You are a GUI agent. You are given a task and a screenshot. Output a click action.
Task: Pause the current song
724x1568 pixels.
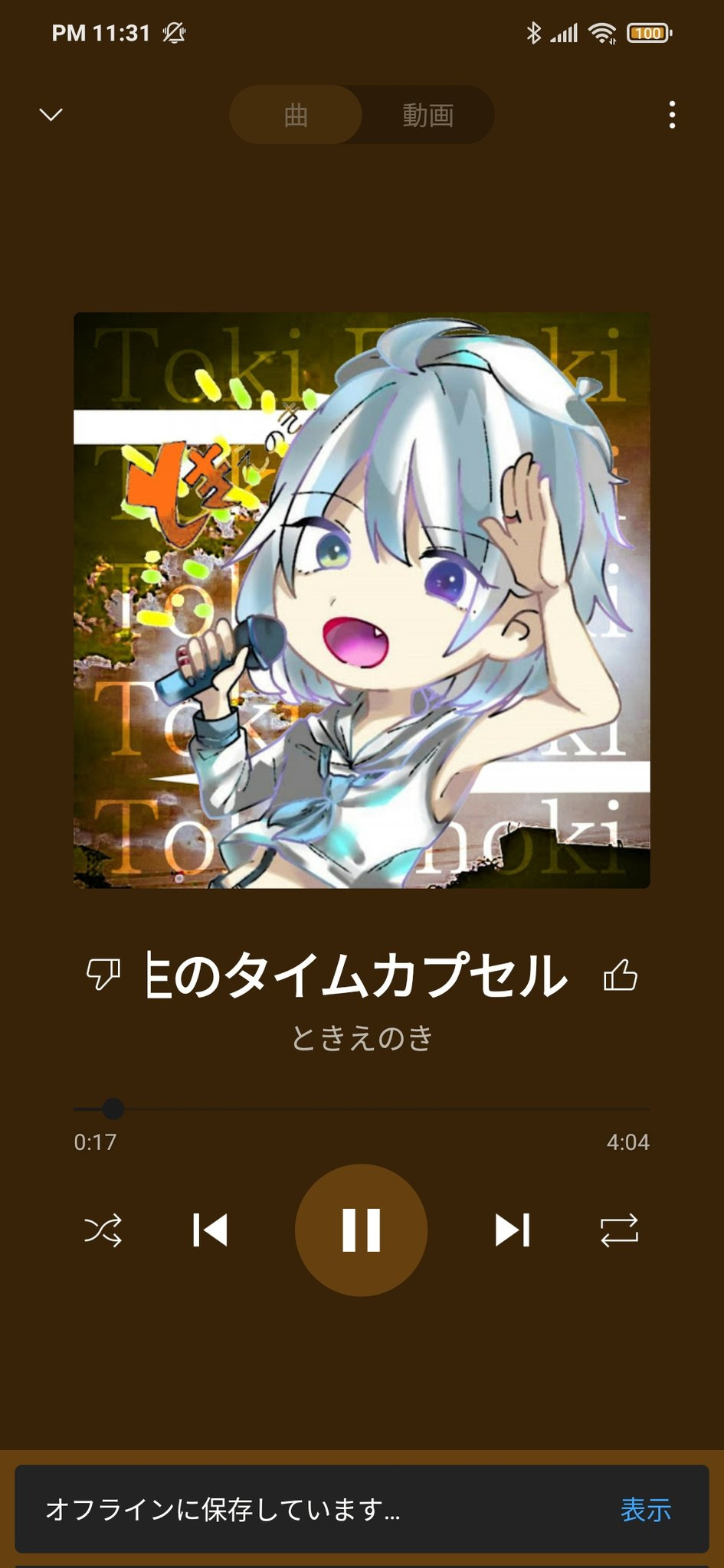pyautogui.click(x=361, y=1230)
